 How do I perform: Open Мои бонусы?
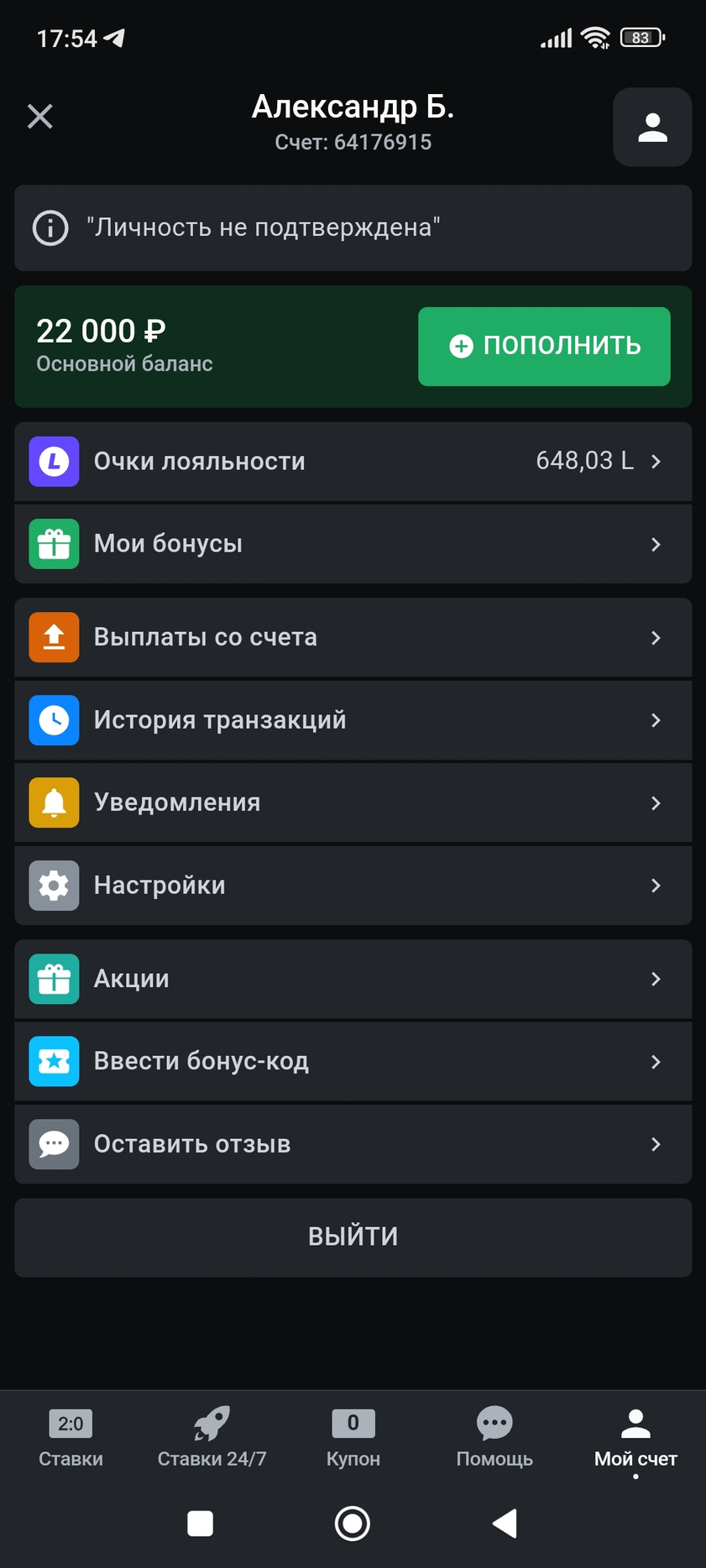click(353, 544)
